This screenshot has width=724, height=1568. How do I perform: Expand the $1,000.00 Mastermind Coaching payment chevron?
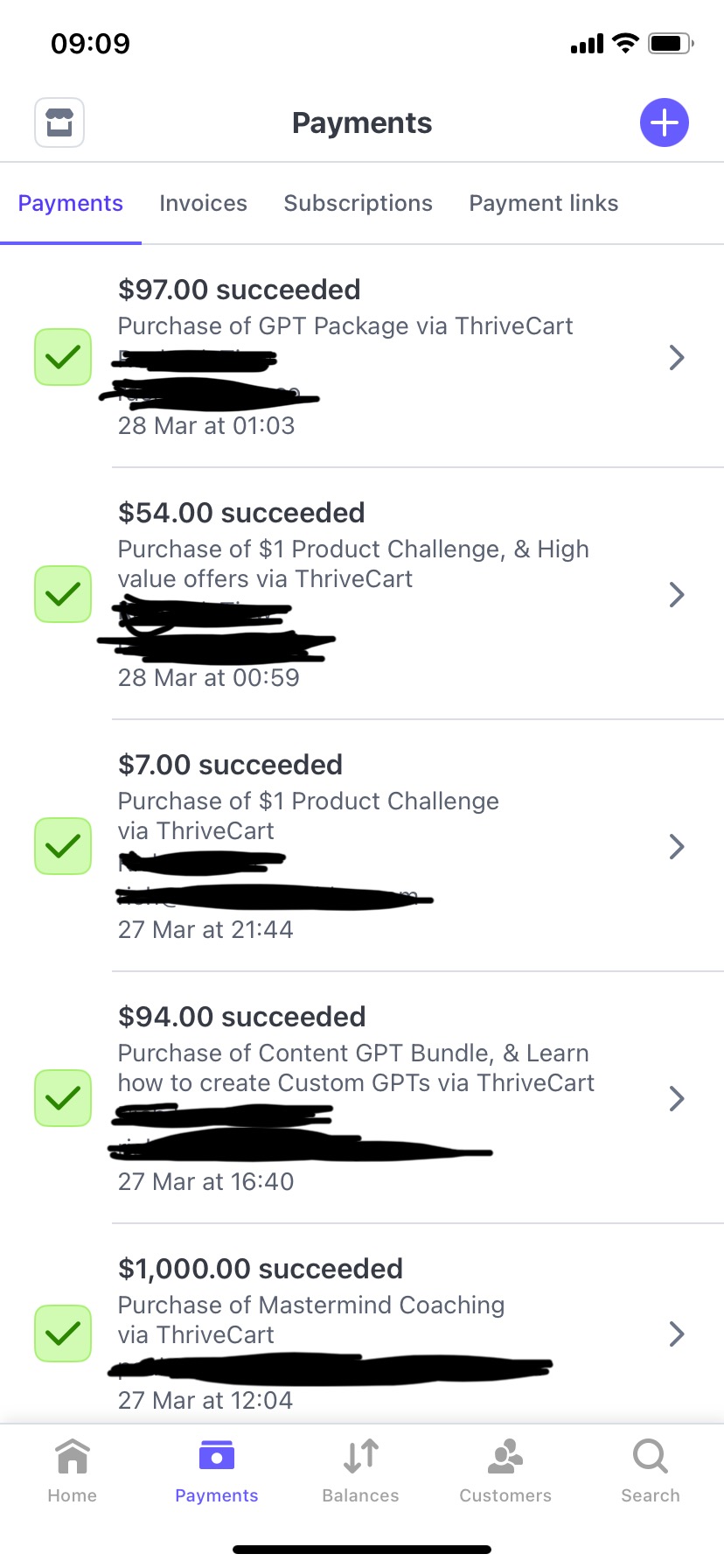point(676,1333)
